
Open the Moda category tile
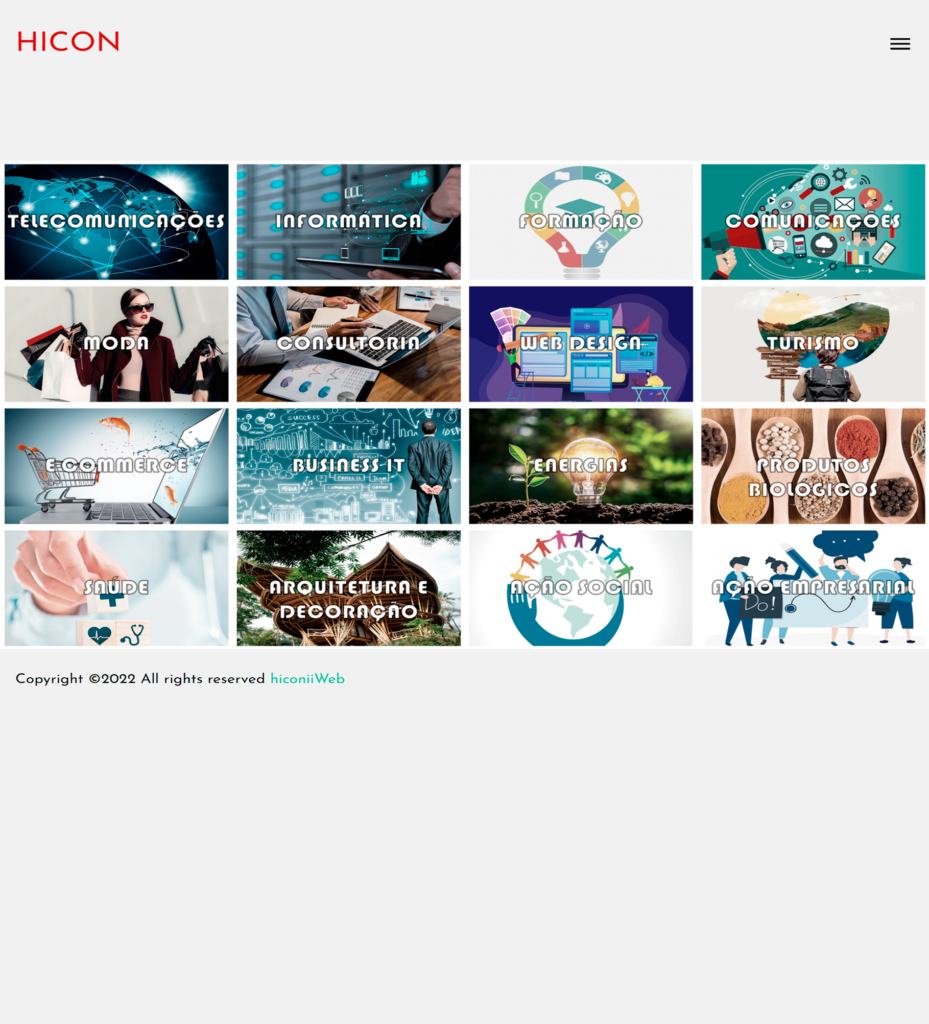tap(116, 343)
